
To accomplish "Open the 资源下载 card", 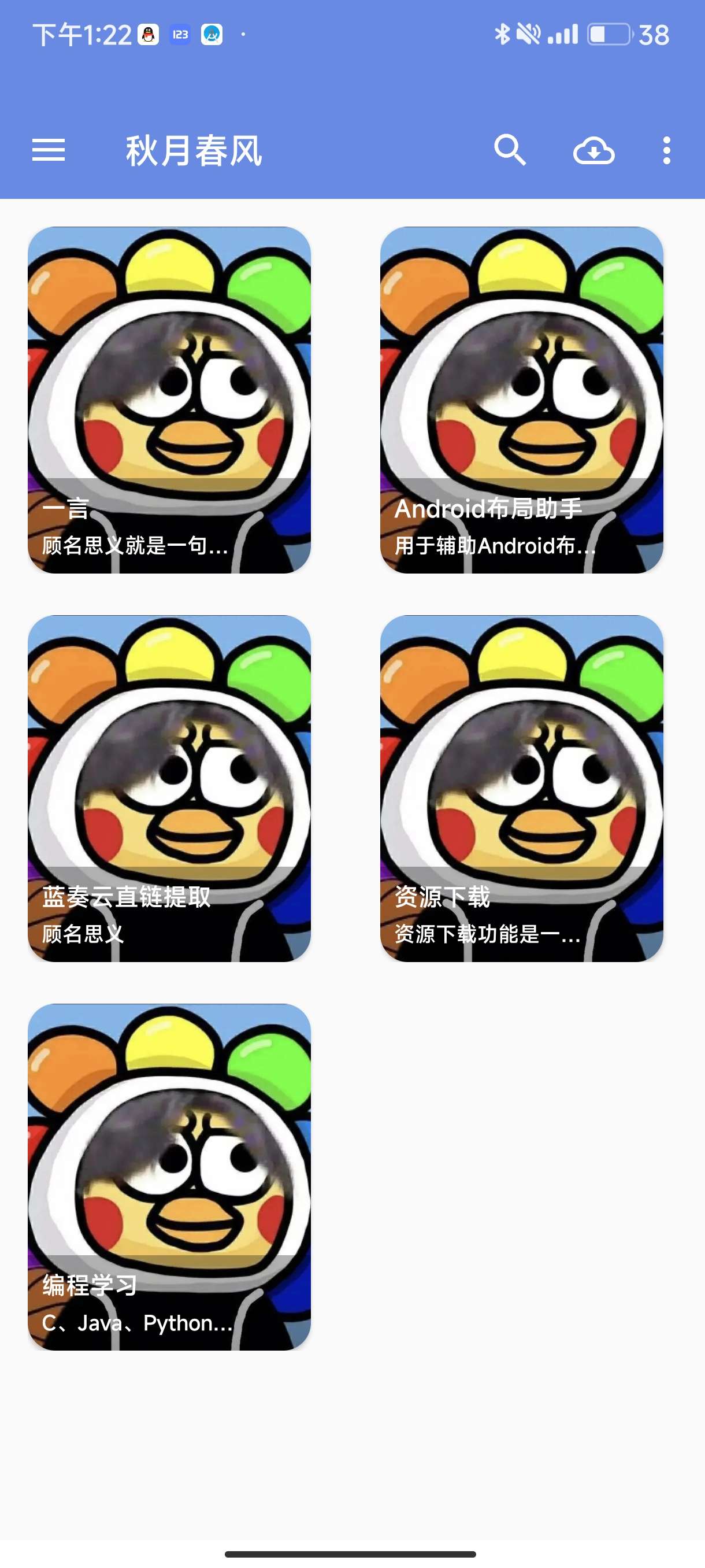I will (521, 788).
